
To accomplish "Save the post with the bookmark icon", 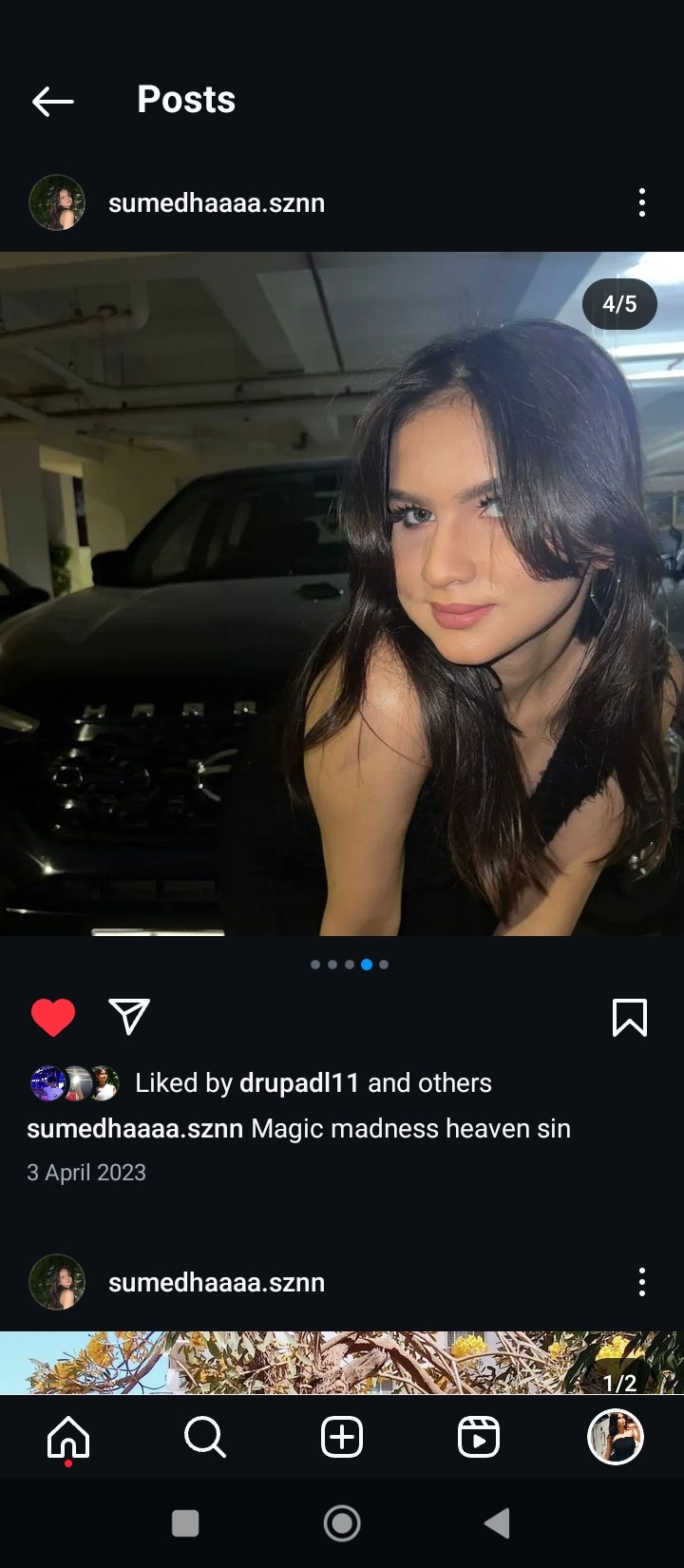I will click(x=630, y=1017).
